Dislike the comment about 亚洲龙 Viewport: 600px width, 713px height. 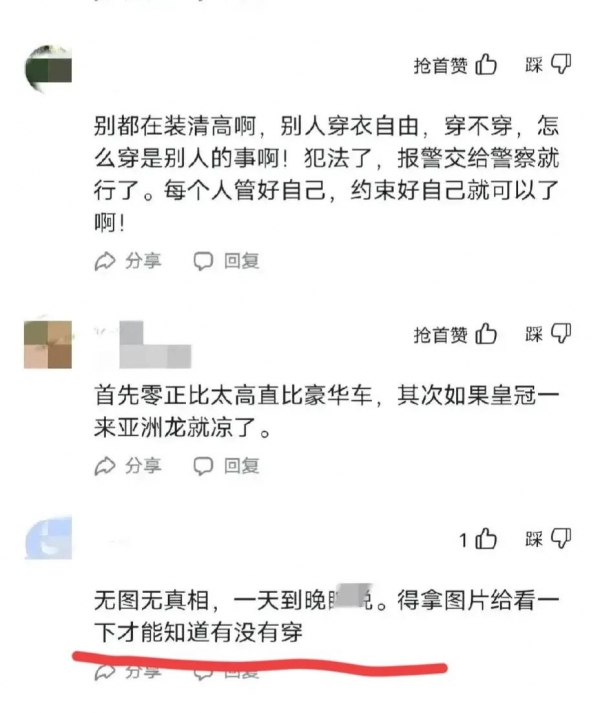coord(561,334)
